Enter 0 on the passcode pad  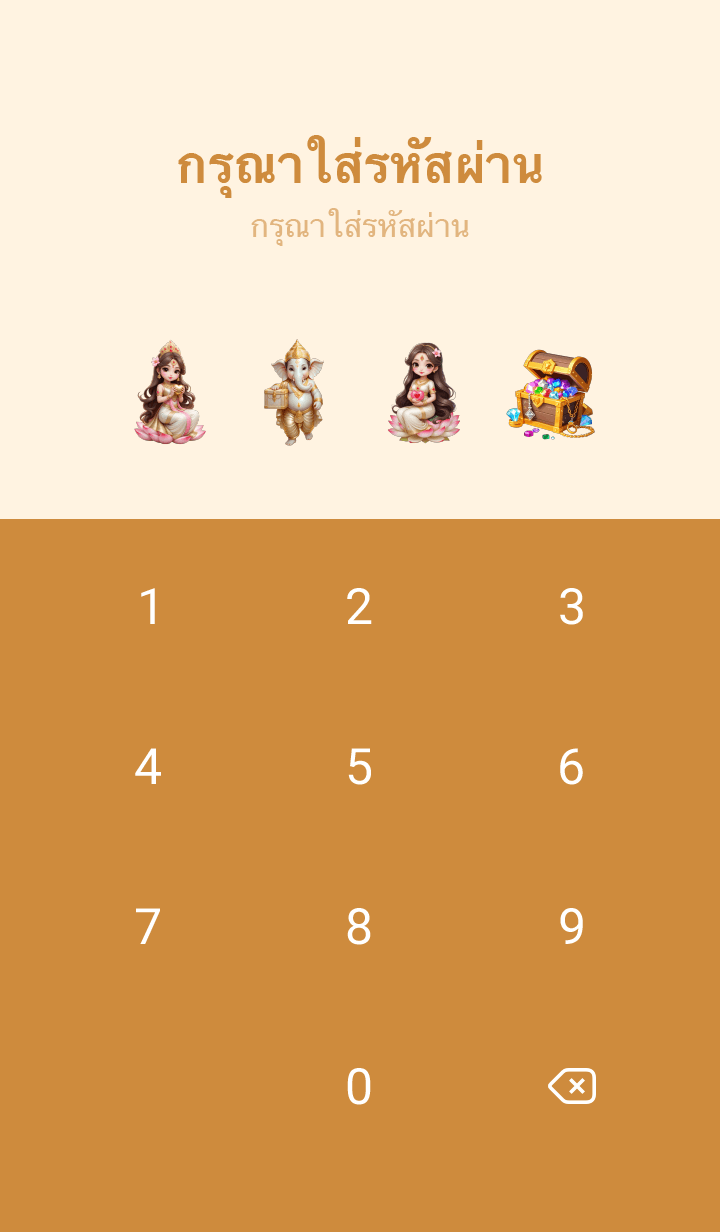point(359,1087)
